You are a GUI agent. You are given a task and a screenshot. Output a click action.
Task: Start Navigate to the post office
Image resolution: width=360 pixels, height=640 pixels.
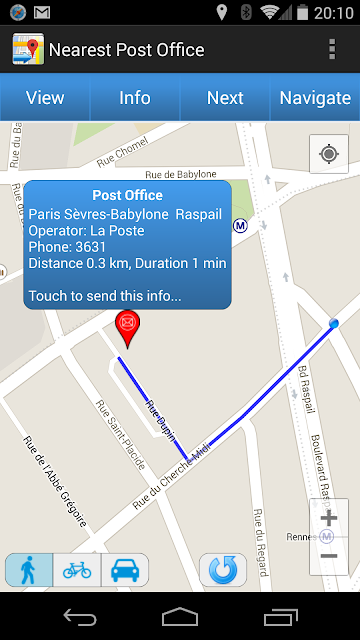click(x=315, y=98)
